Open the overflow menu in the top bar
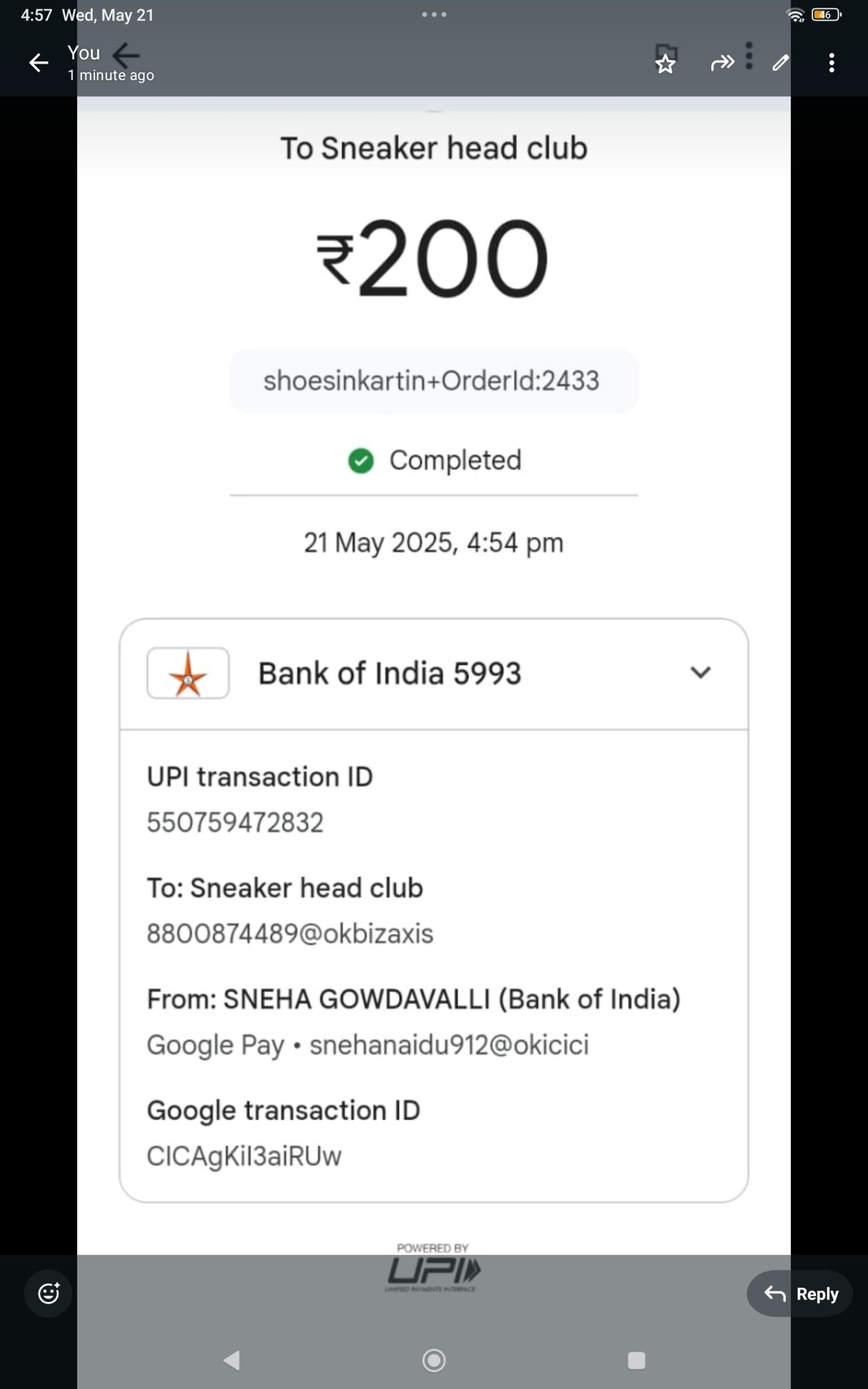This screenshot has height=1389, width=868. (832, 62)
